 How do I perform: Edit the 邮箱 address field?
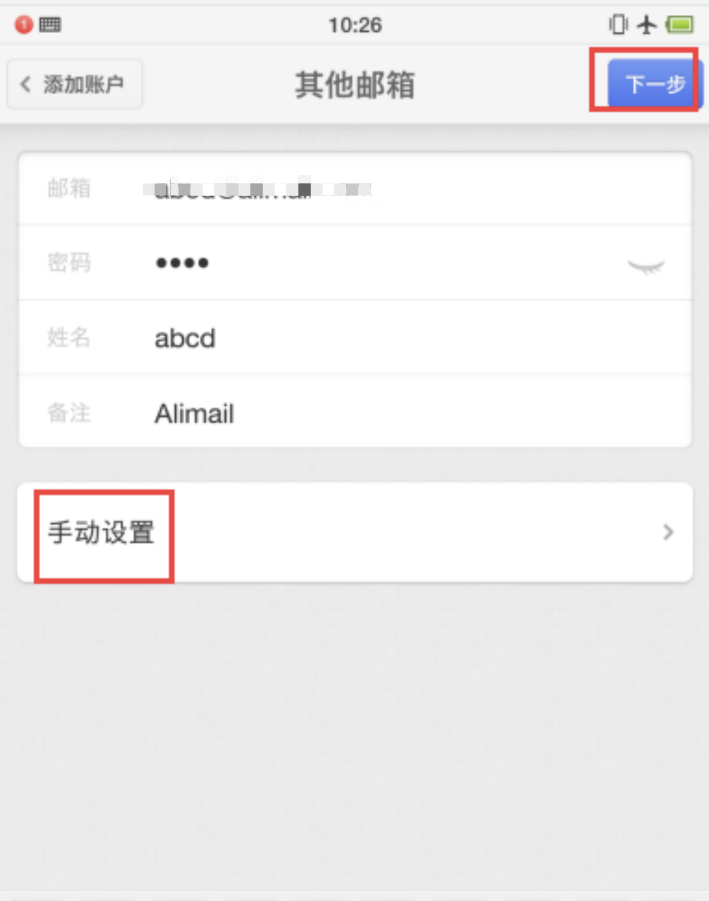(x=400, y=188)
